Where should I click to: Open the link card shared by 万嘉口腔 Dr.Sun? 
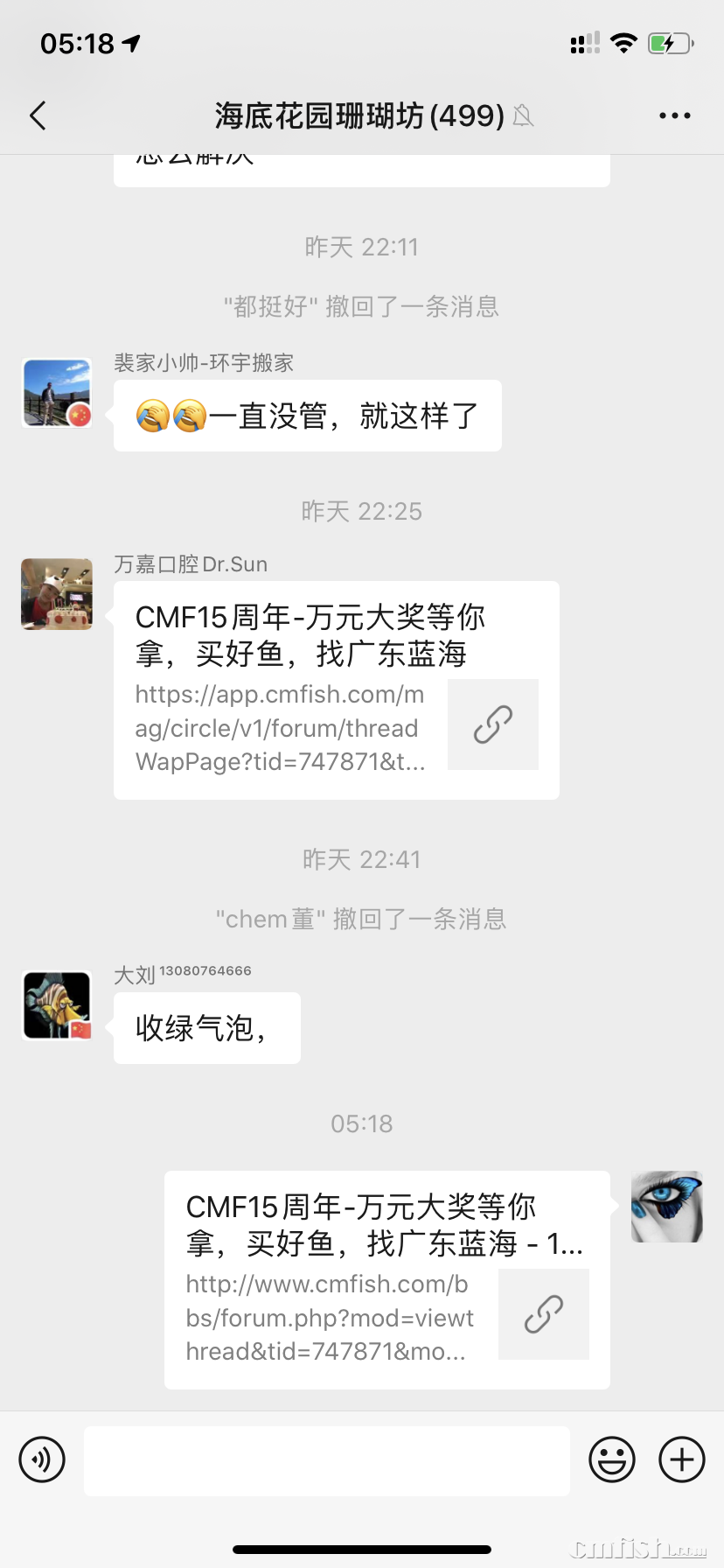click(x=336, y=690)
